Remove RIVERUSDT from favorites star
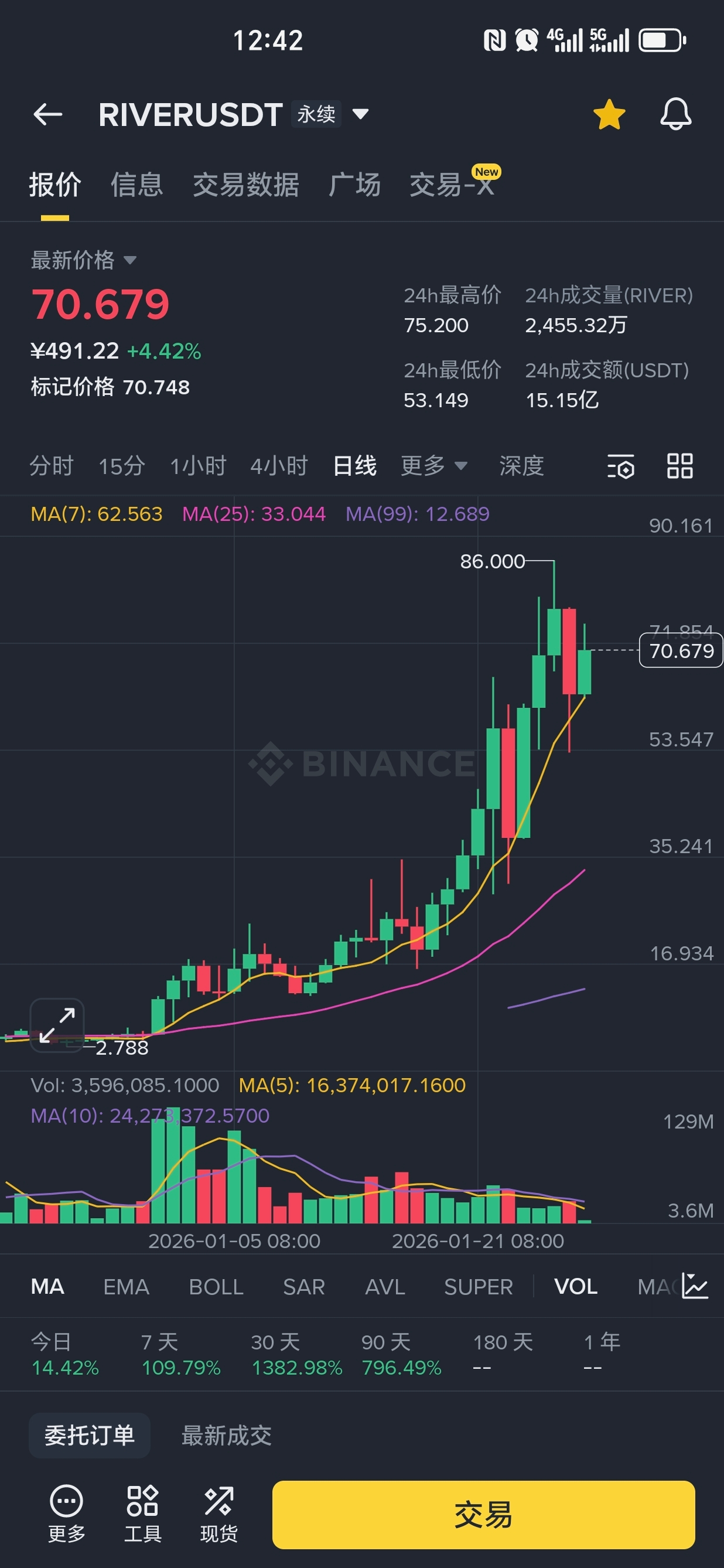Image resolution: width=724 pixels, height=1568 pixels. point(609,114)
